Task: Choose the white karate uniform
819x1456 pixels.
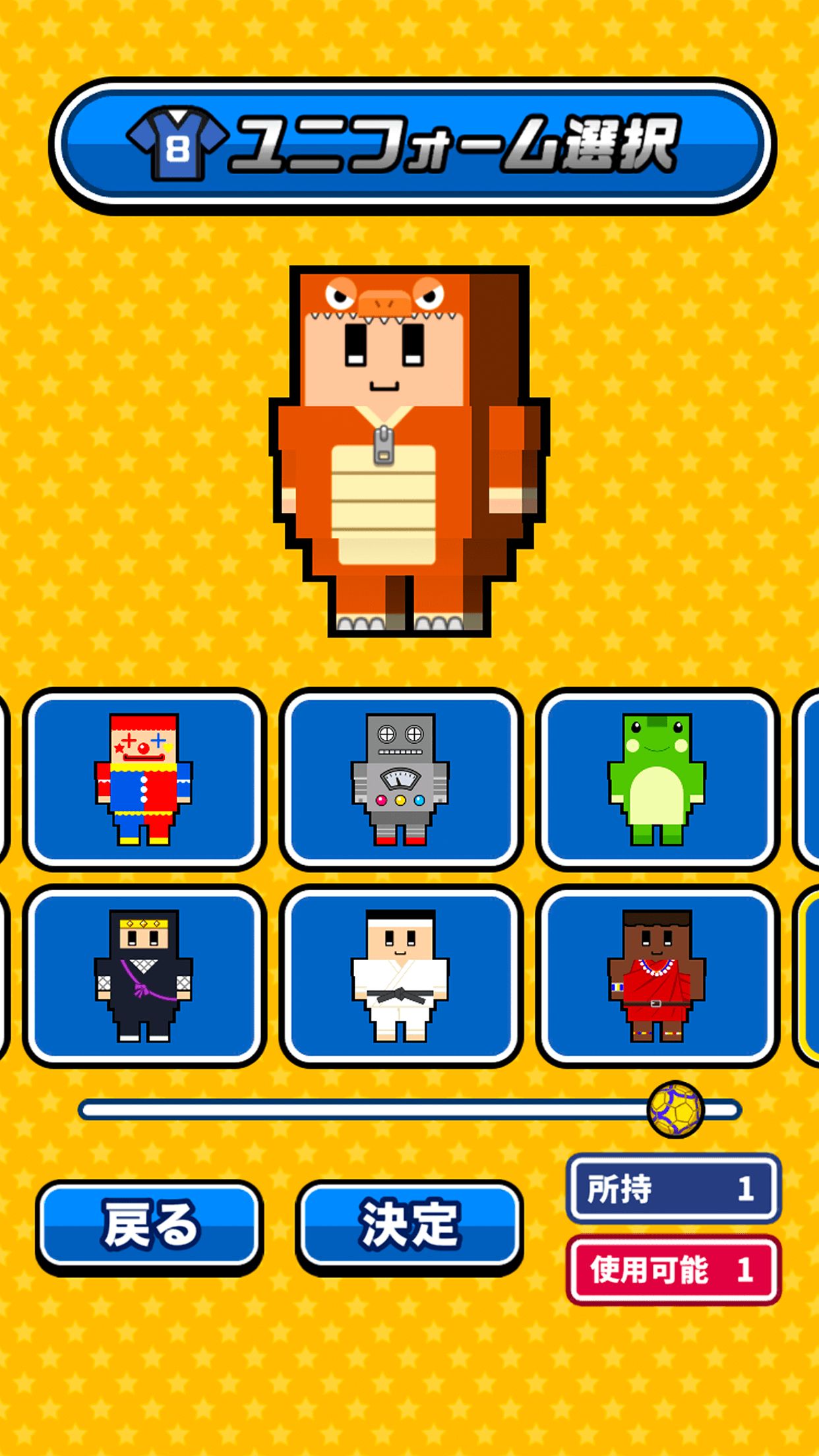Action: 401,976
